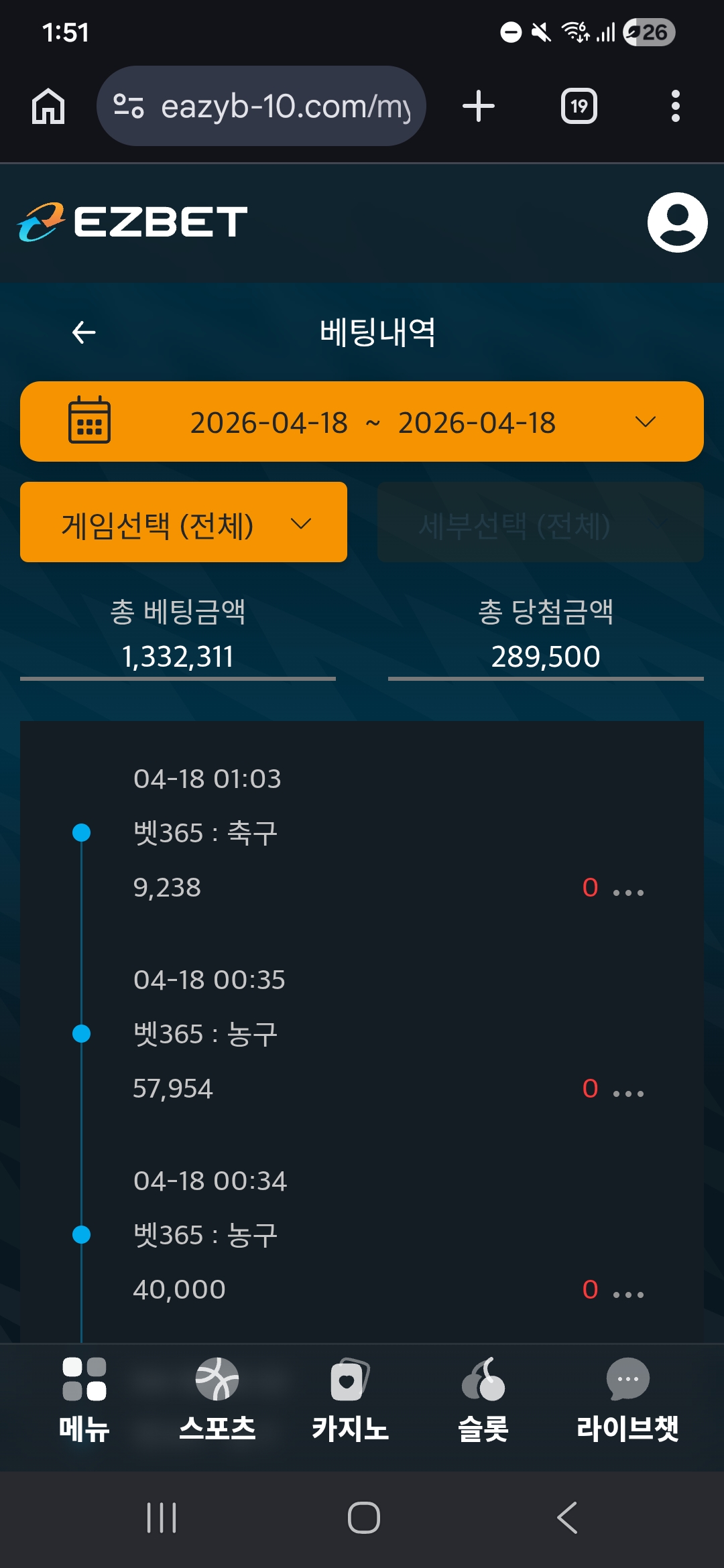Switch to the 스포츠 tab
Screen dimensions: 724x1568
217,1399
